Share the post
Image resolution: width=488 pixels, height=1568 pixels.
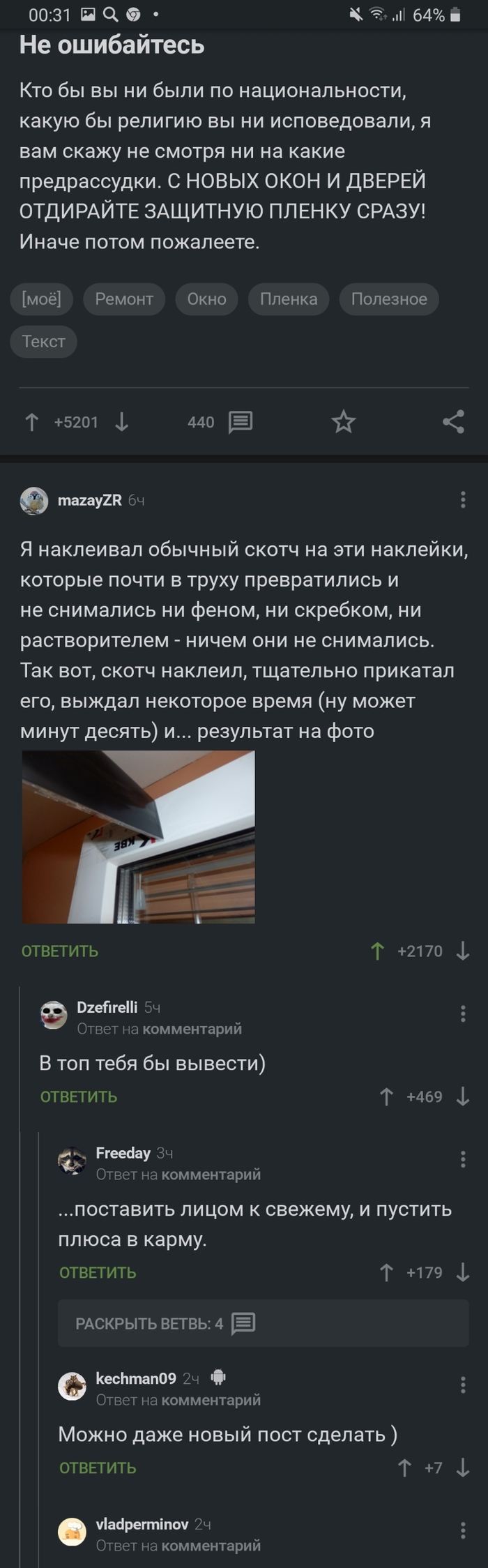pos(453,422)
